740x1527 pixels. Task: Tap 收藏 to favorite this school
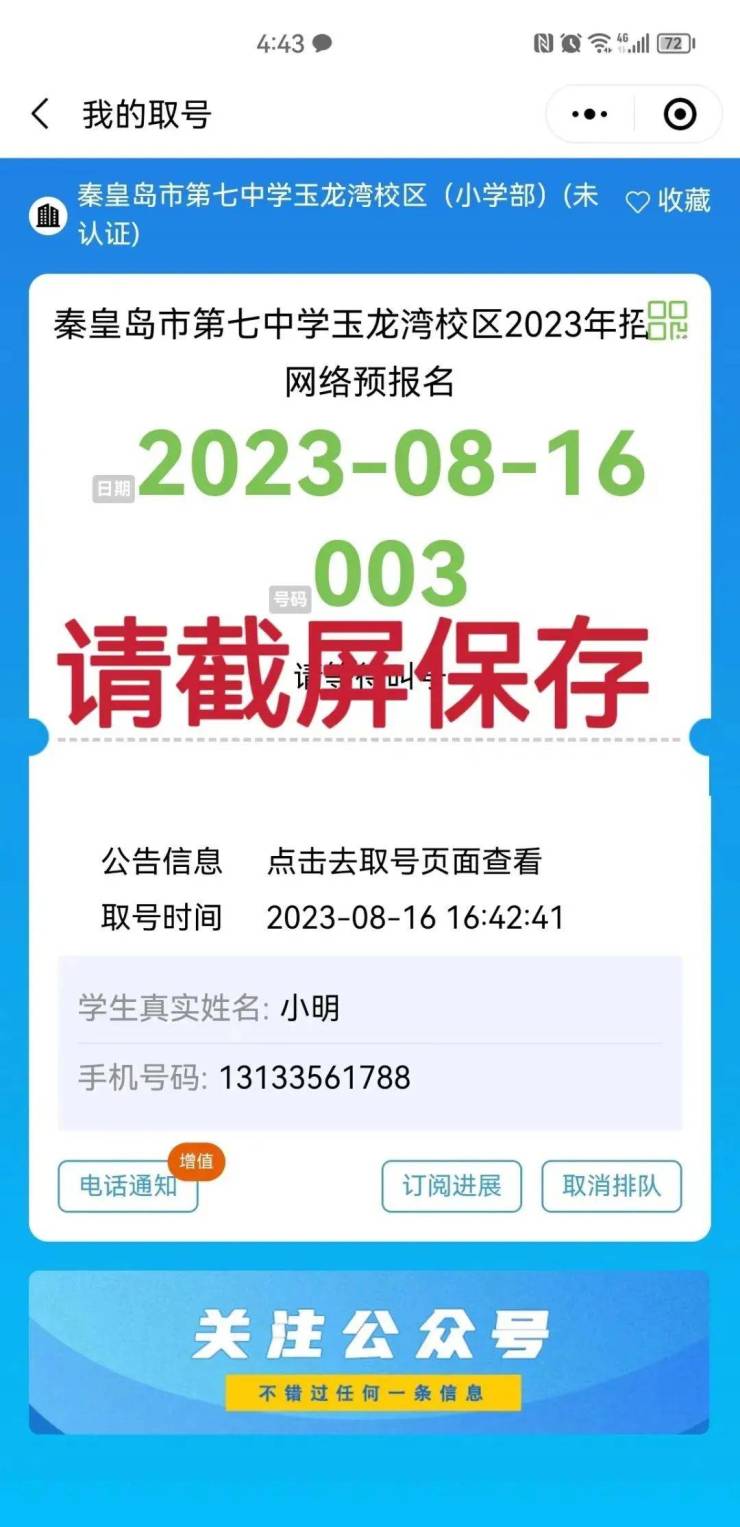coord(667,201)
